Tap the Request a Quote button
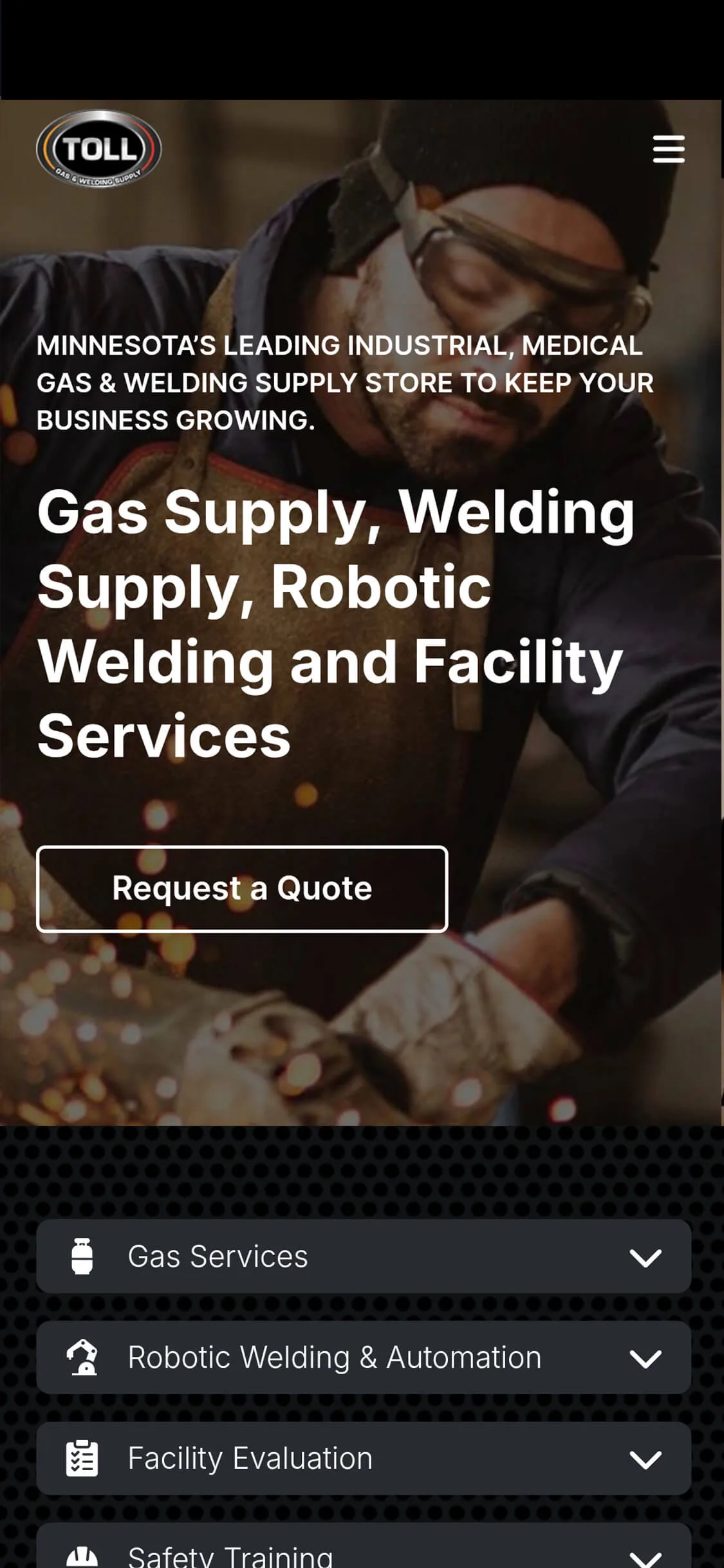The image size is (724, 1568). (x=242, y=889)
